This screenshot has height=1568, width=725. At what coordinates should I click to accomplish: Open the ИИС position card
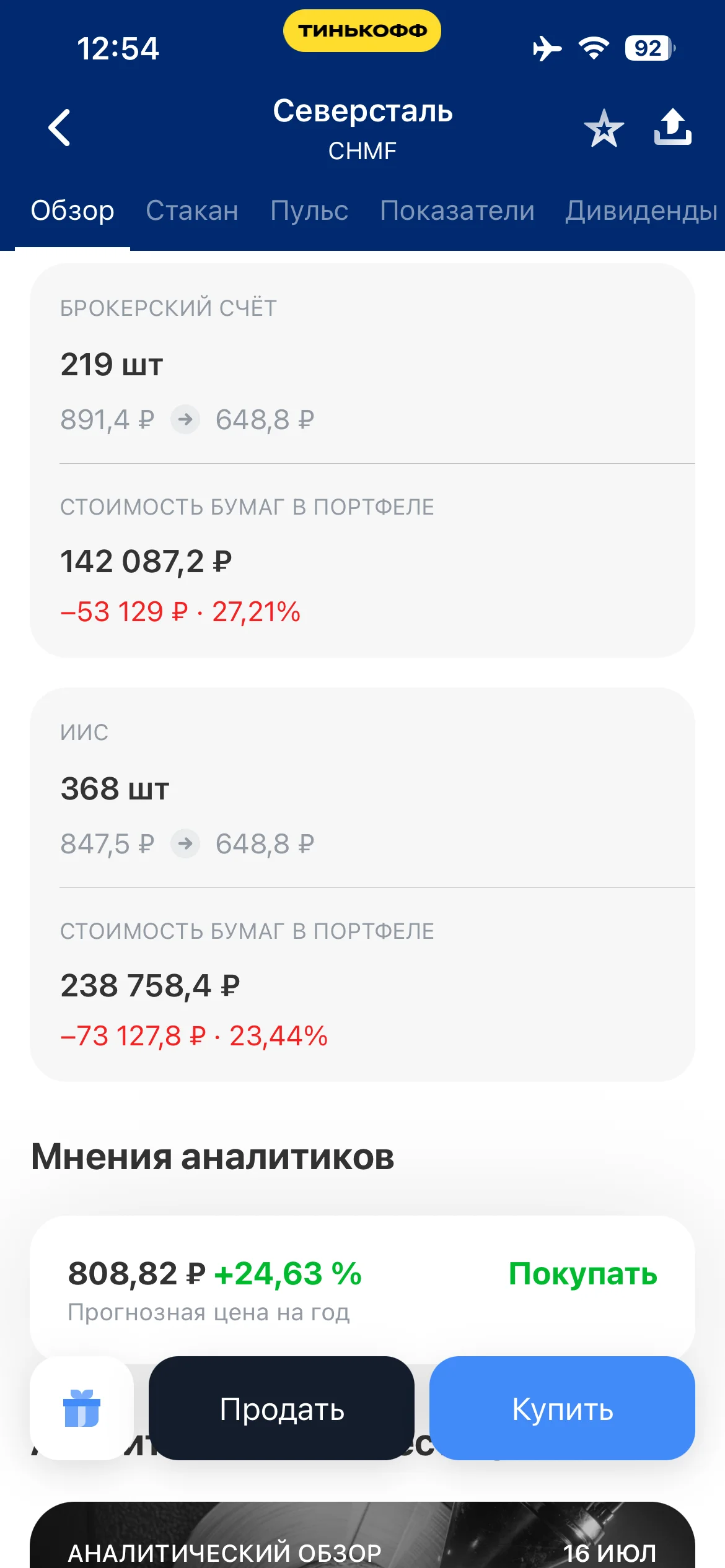pyautogui.click(x=362, y=884)
